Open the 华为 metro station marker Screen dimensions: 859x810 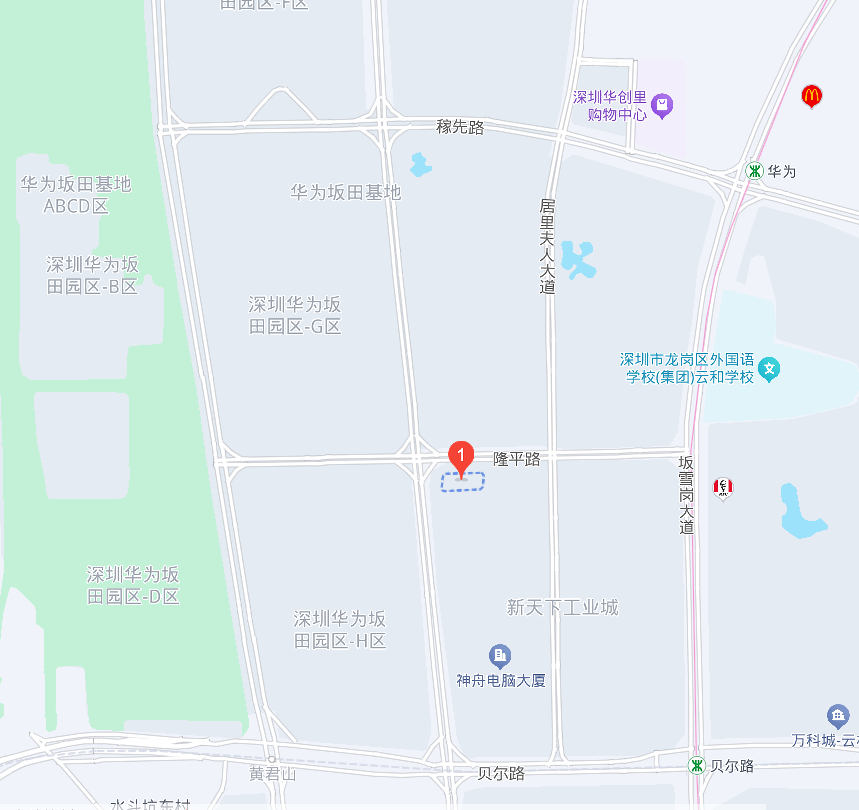[x=754, y=171]
